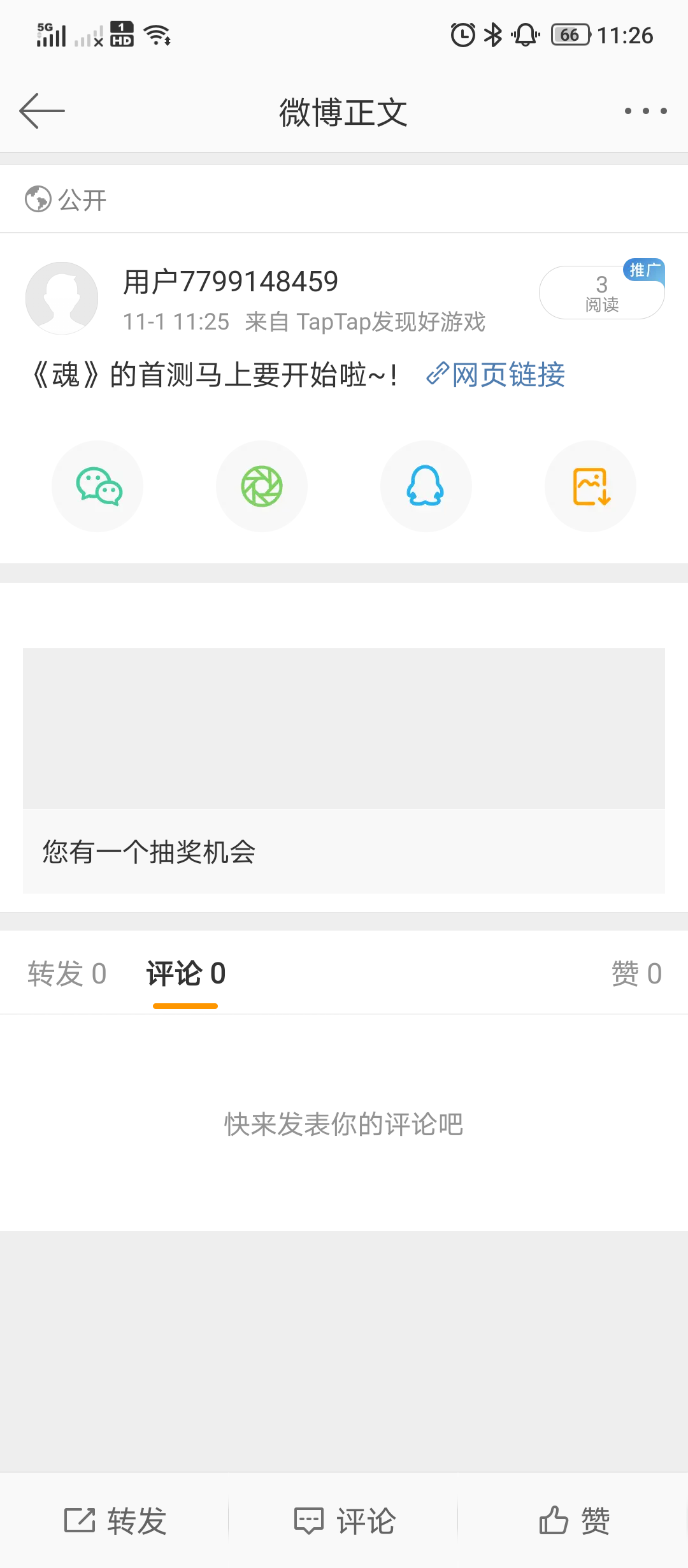Share the post to WeChat

pyautogui.click(x=97, y=486)
